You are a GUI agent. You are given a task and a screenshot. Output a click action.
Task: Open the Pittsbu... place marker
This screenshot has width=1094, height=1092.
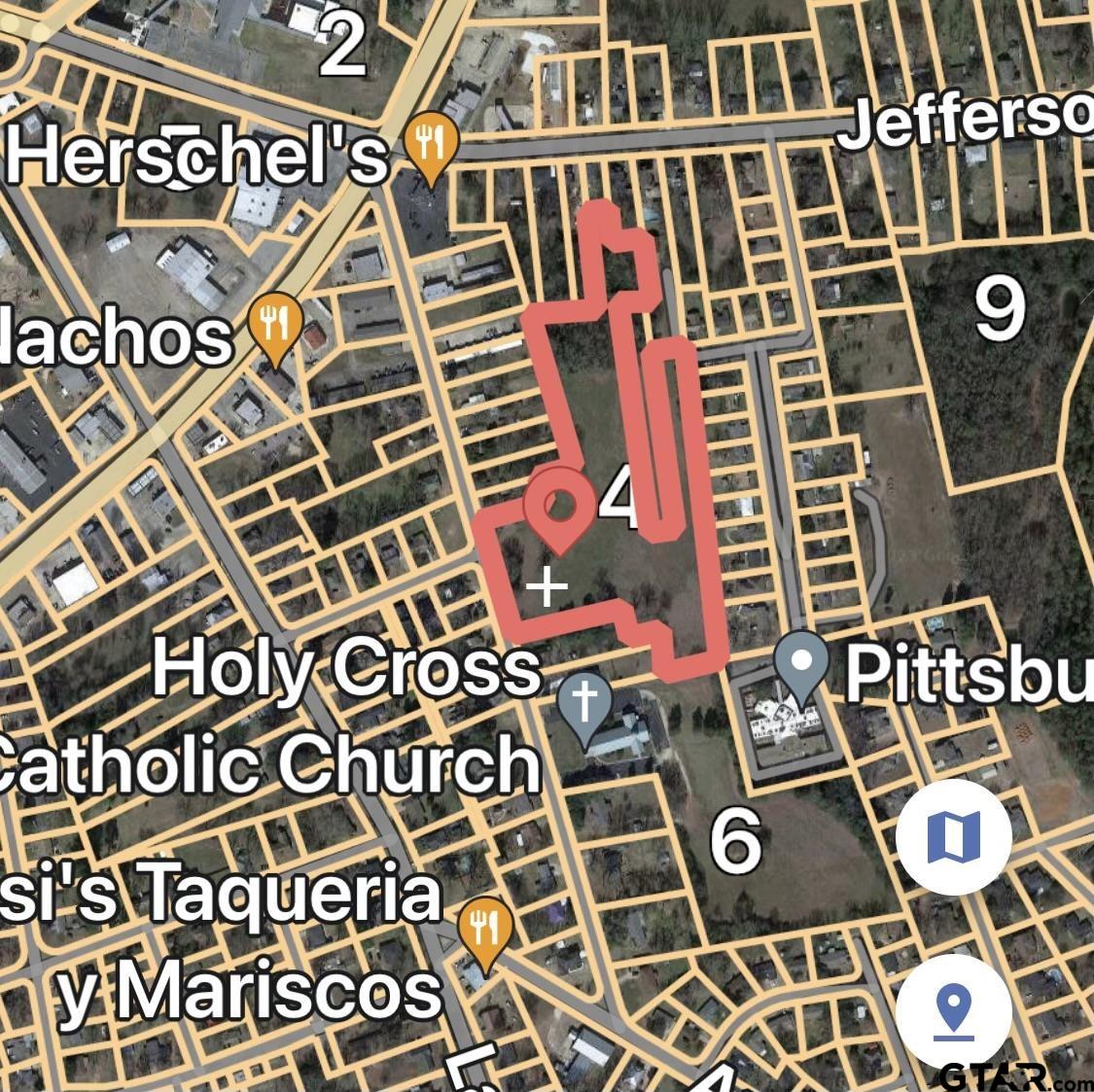(802, 663)
